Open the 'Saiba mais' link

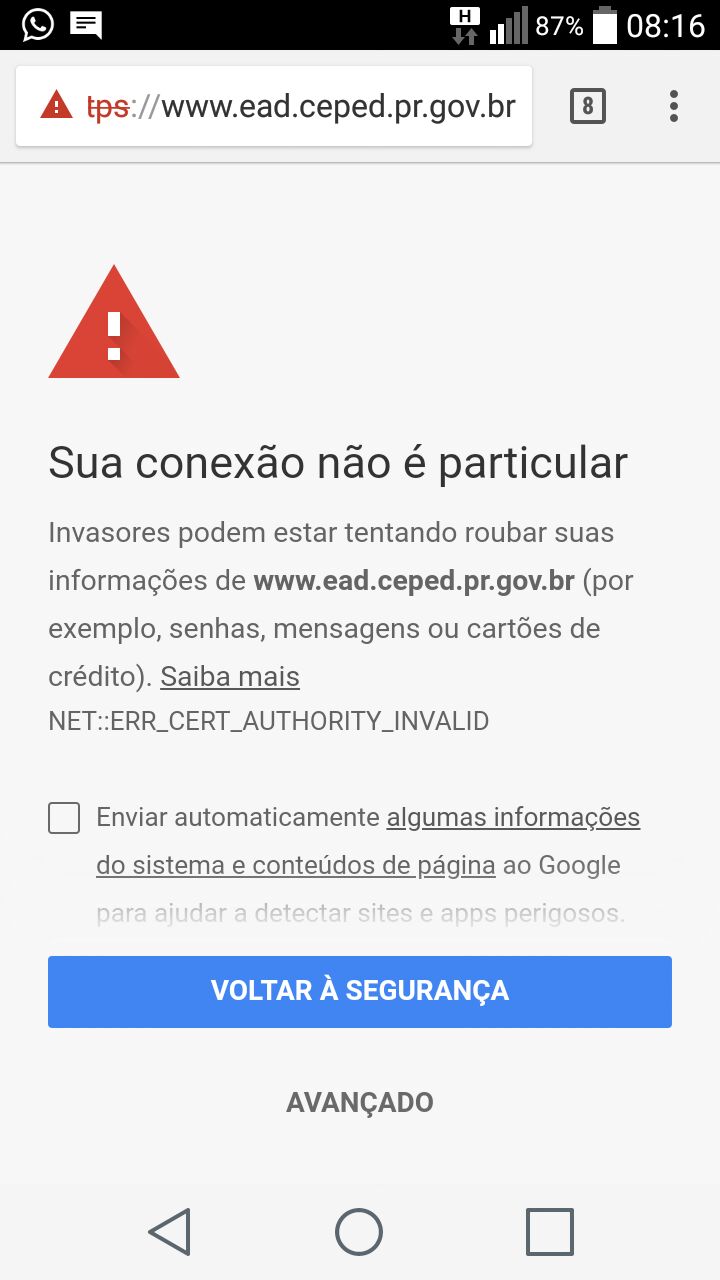pos(230,677)
